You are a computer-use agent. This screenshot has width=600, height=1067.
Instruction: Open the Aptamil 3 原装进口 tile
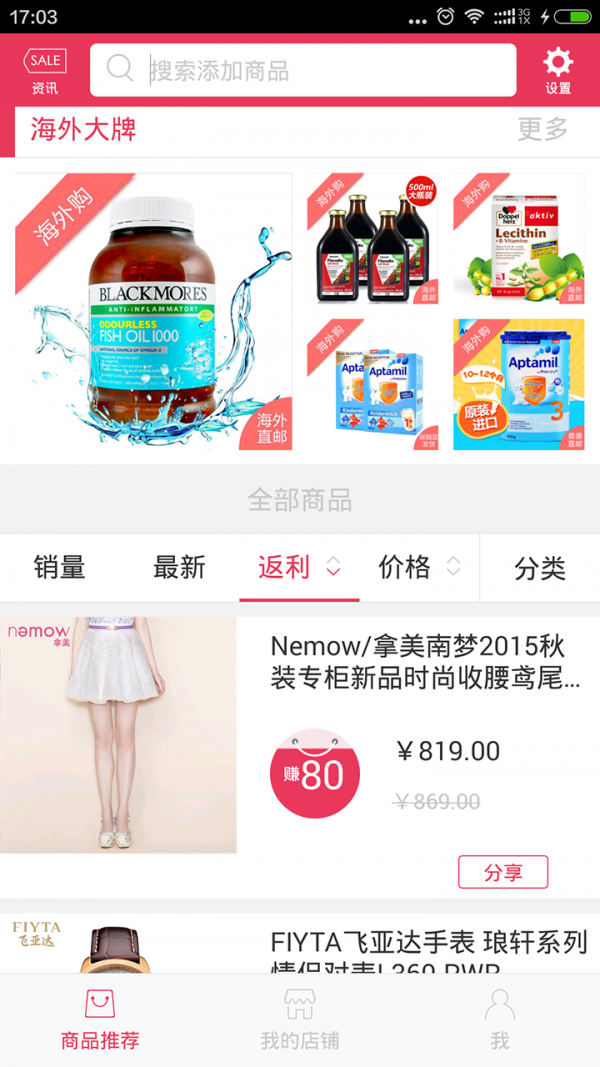518,385
